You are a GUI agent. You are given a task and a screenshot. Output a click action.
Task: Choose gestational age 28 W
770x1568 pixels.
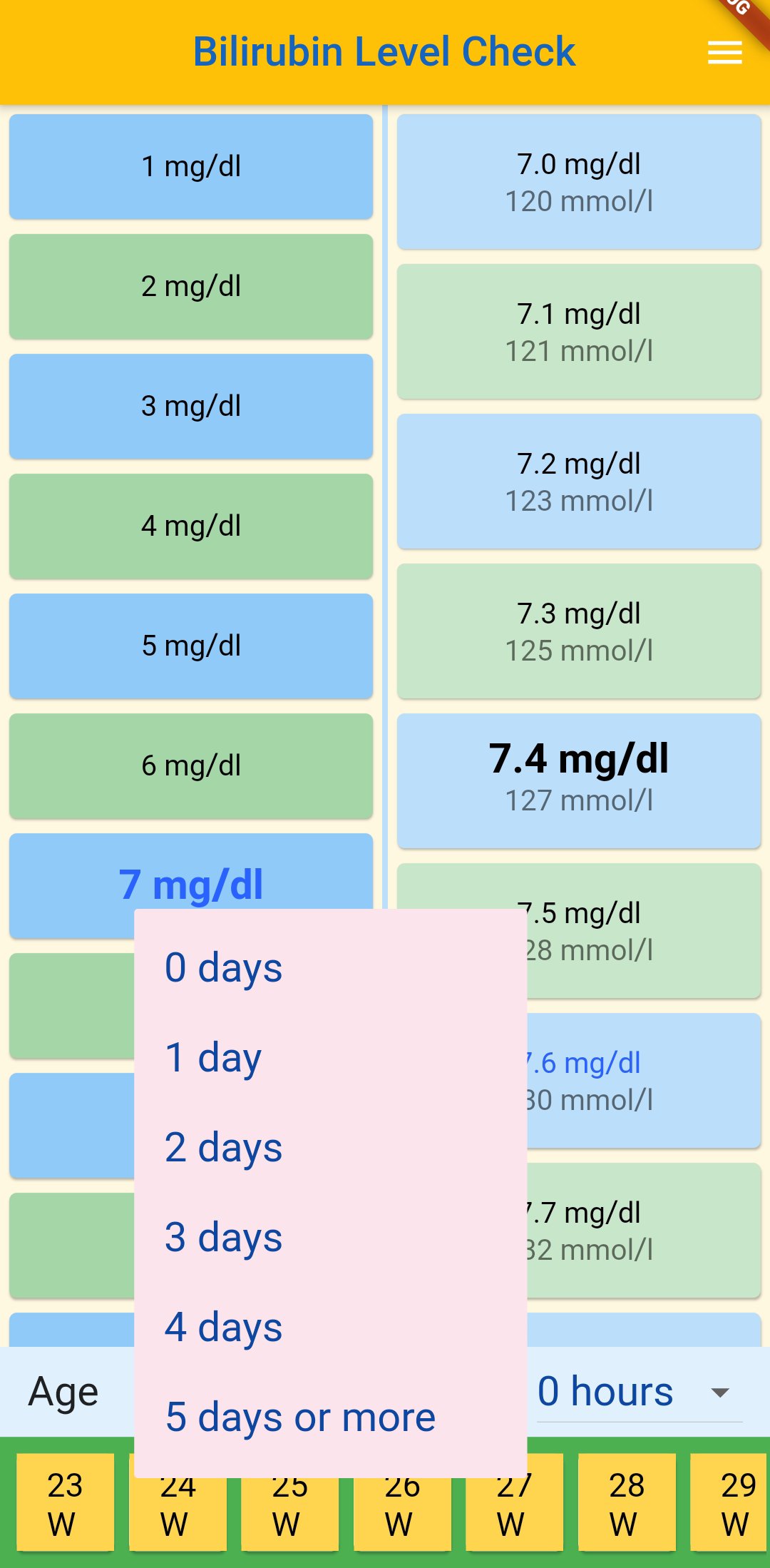click(627, 1503)
